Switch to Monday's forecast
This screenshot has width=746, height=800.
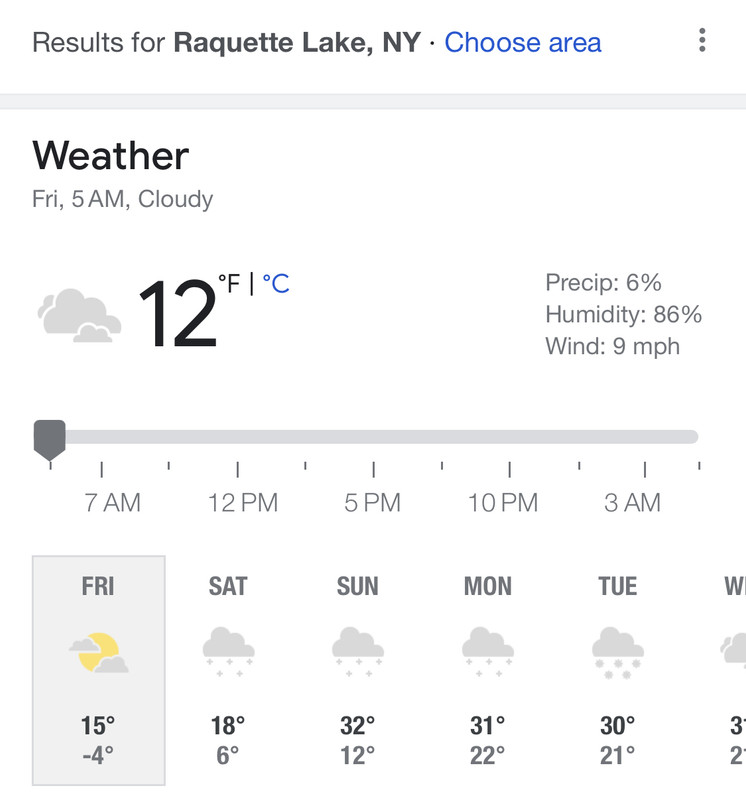pyautogui.click(x=487, y=670)
